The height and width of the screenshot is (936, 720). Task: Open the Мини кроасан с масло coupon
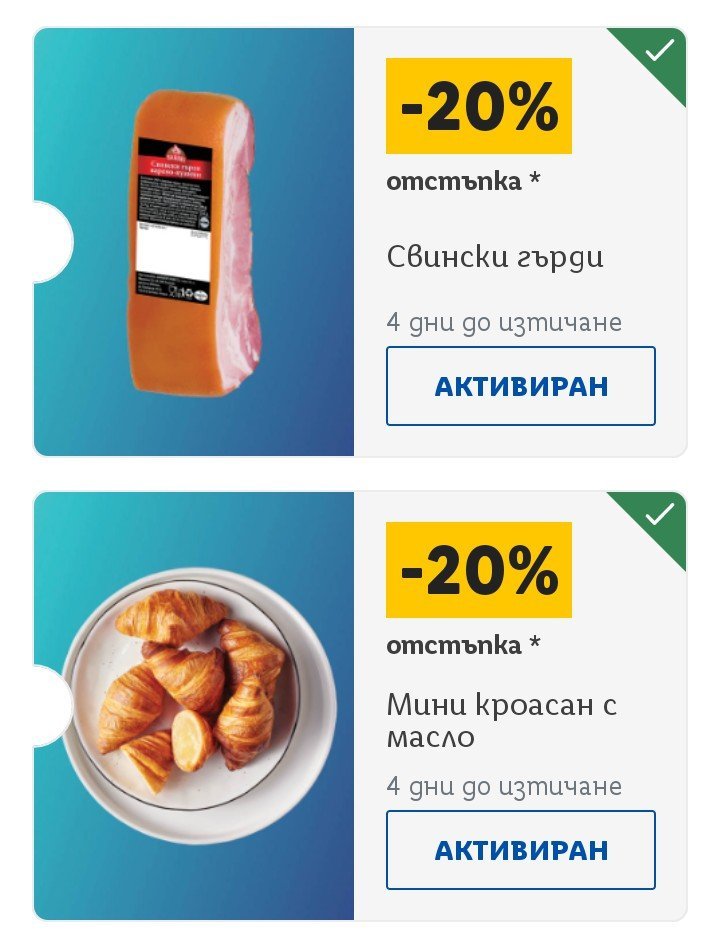359,706
